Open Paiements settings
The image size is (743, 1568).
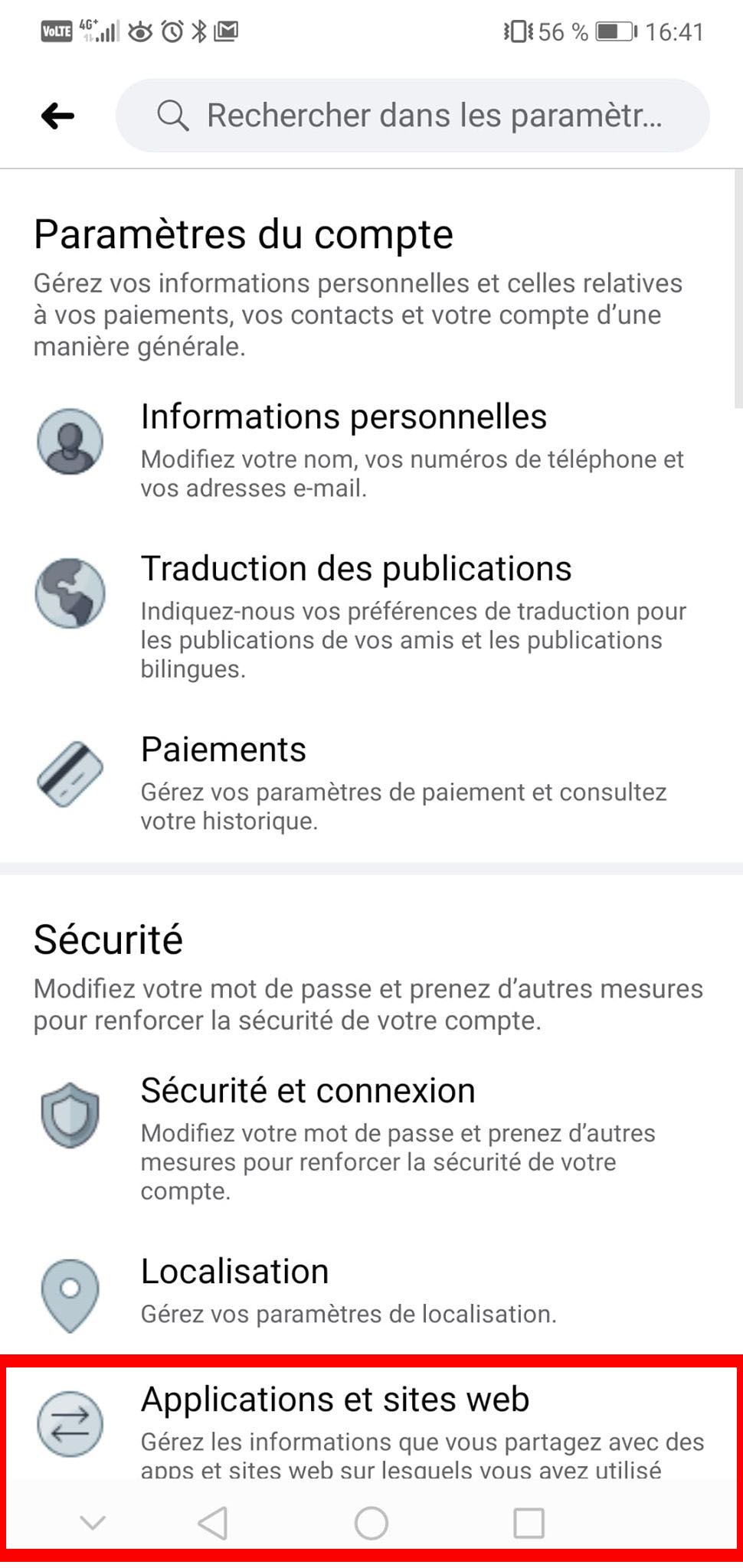[x=224, y=750]
